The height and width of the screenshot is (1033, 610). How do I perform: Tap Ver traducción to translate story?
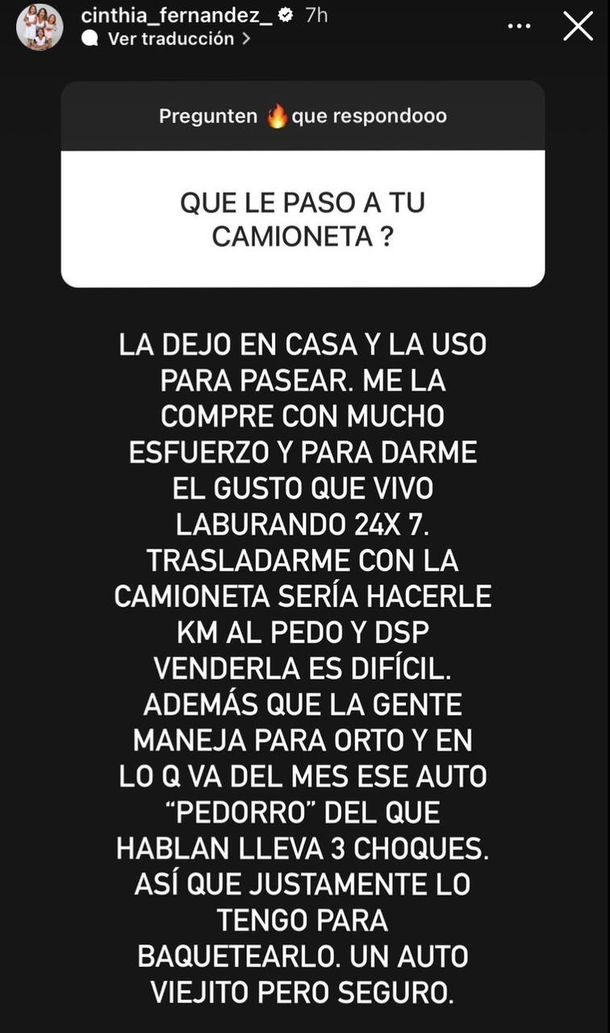tap(170, 39)
